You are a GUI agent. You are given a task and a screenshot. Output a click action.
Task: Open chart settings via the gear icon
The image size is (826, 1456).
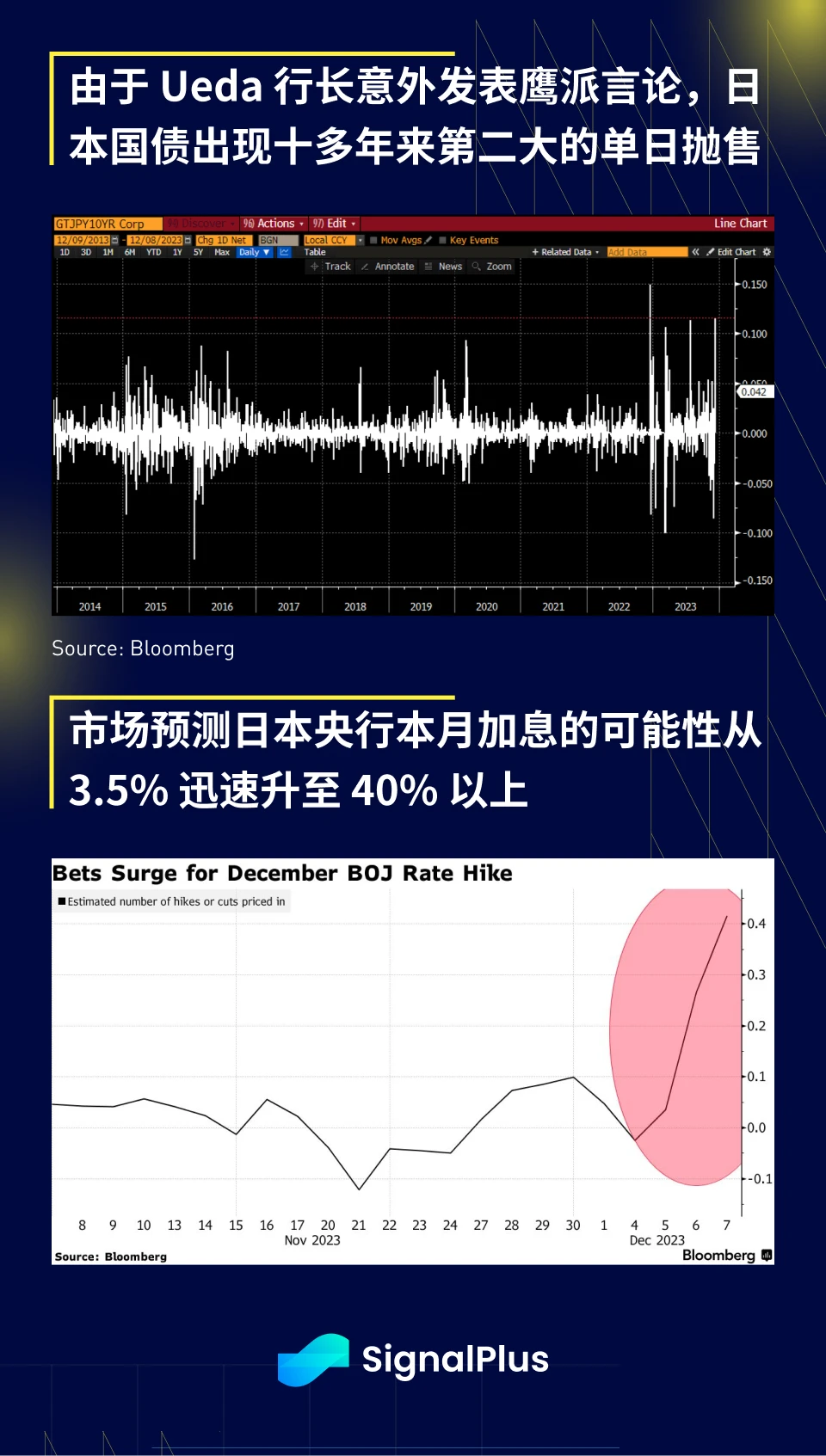click(x=765, y=251)
